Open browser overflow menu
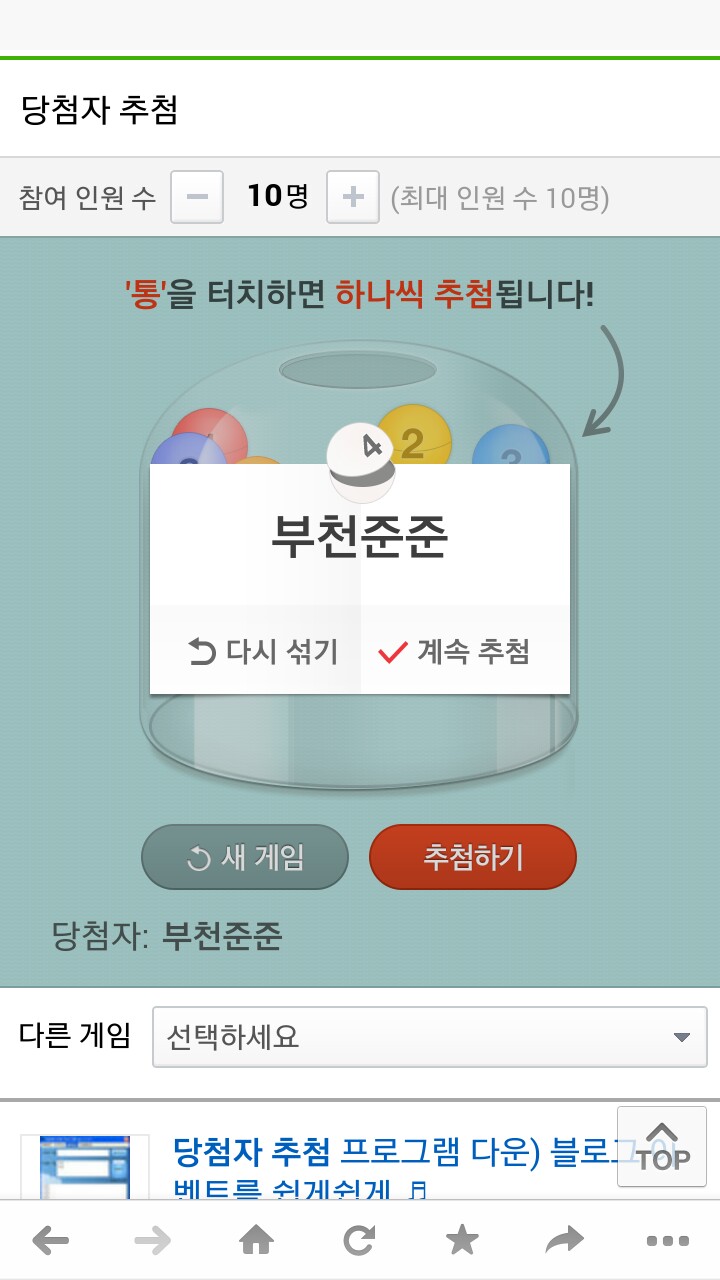 667,1242
